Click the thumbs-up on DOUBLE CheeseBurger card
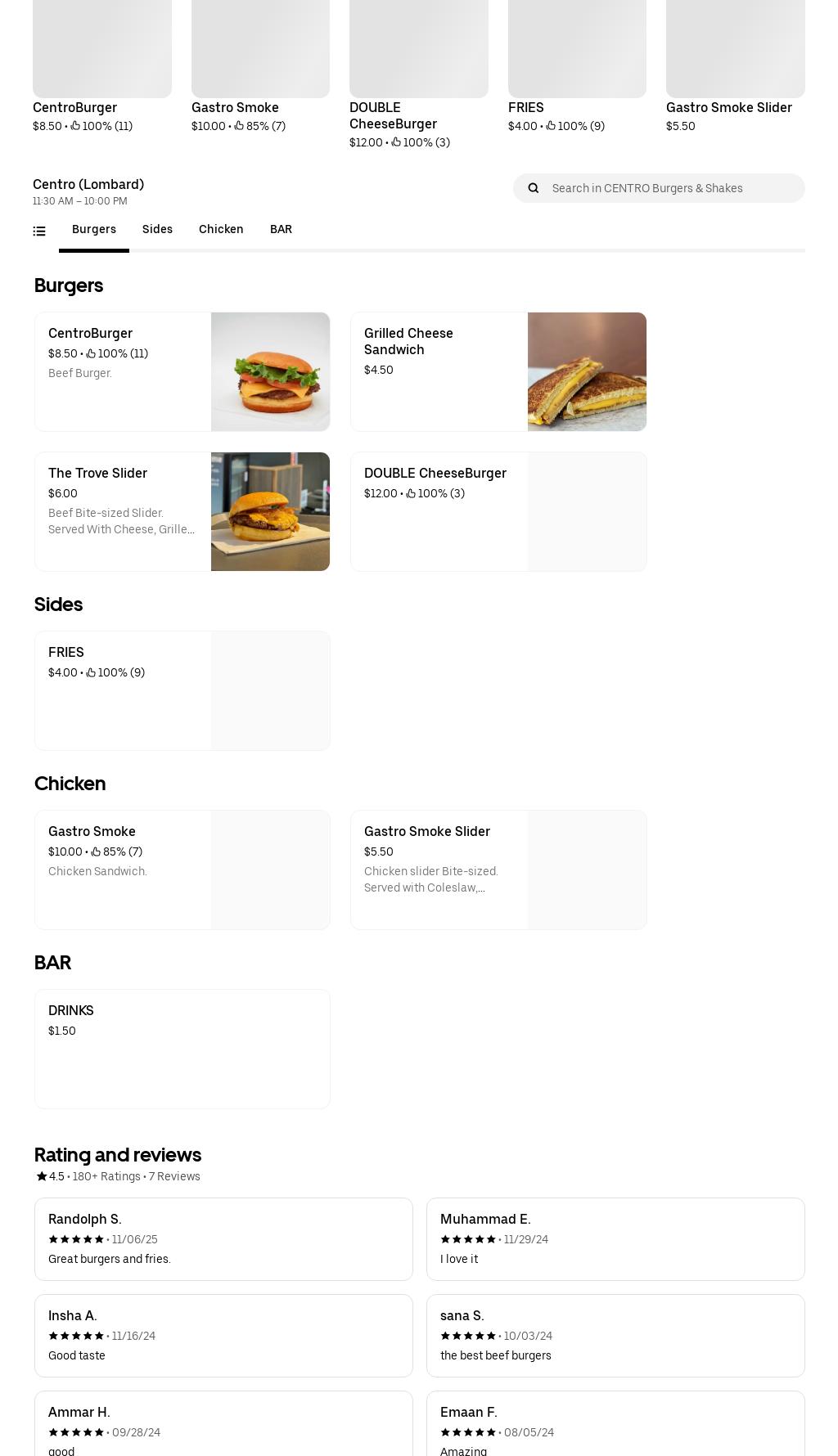This screenshot has width=838, height=1456. [394, 142]
